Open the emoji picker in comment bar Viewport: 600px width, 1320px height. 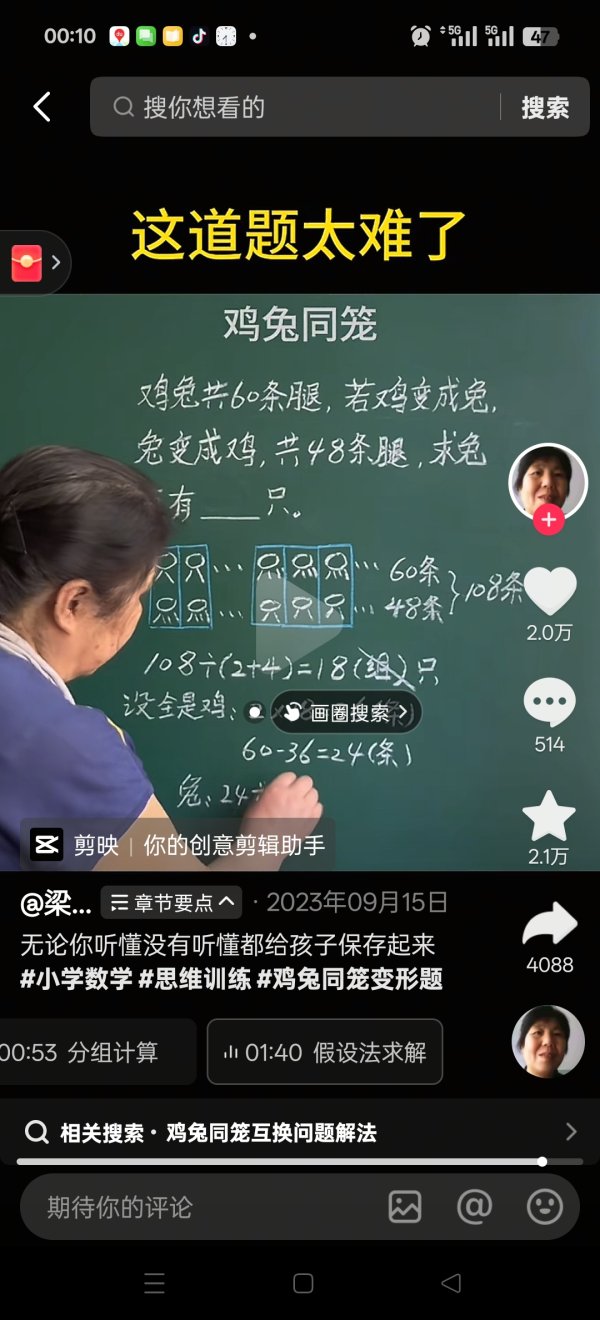click(545, 1207)
